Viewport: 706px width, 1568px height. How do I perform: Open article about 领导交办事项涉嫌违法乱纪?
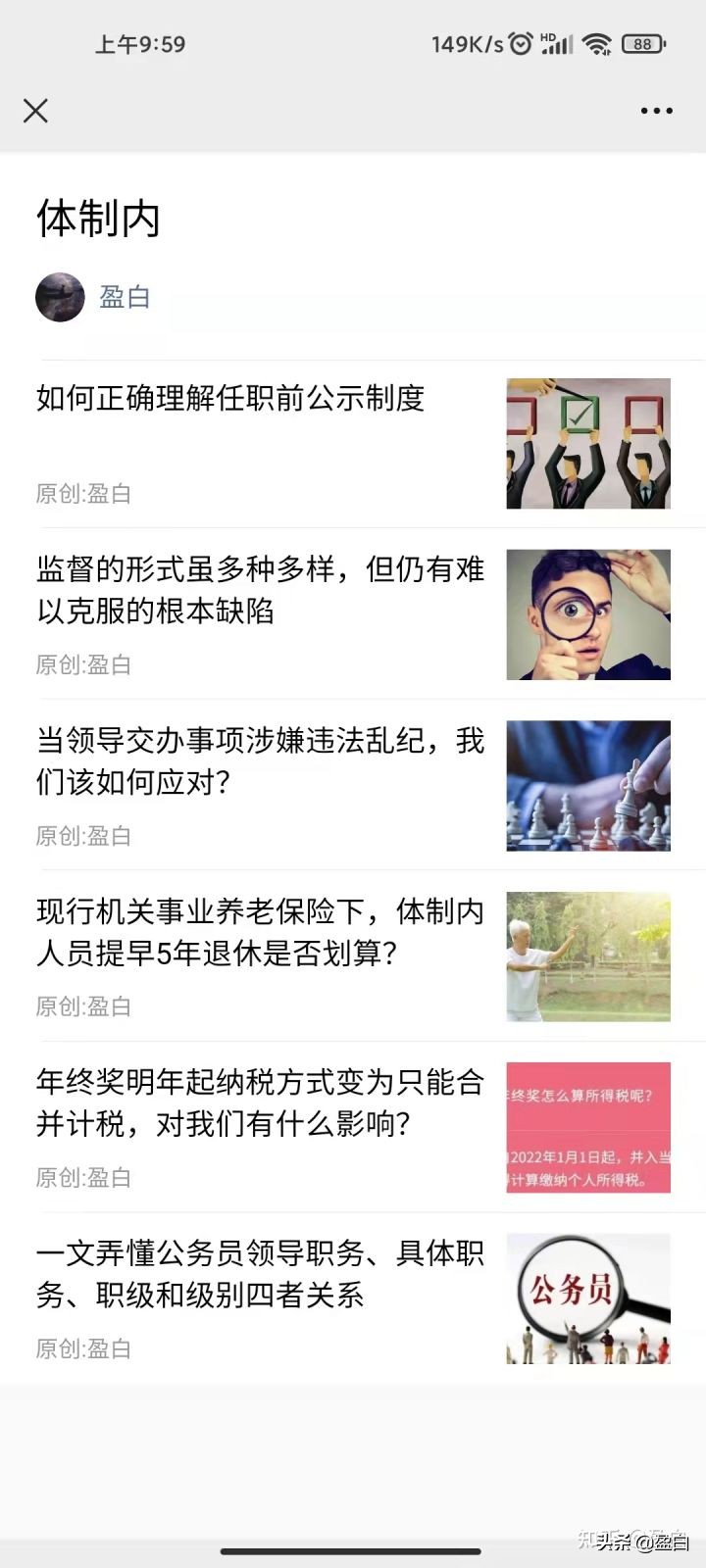point(259,764)
